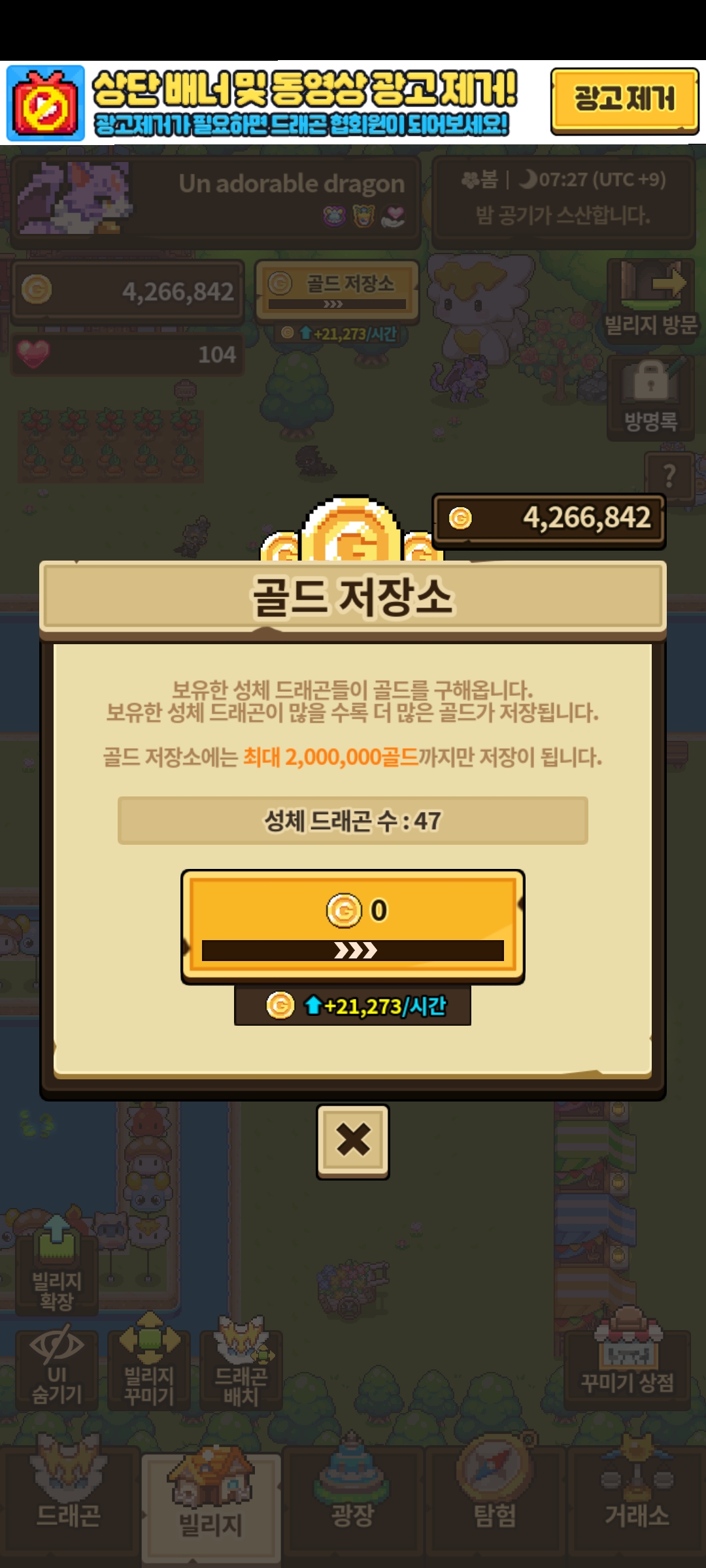Close the 골드 저장소 dialog
Screen dimensions: 706x1568
click(352, 1141)
